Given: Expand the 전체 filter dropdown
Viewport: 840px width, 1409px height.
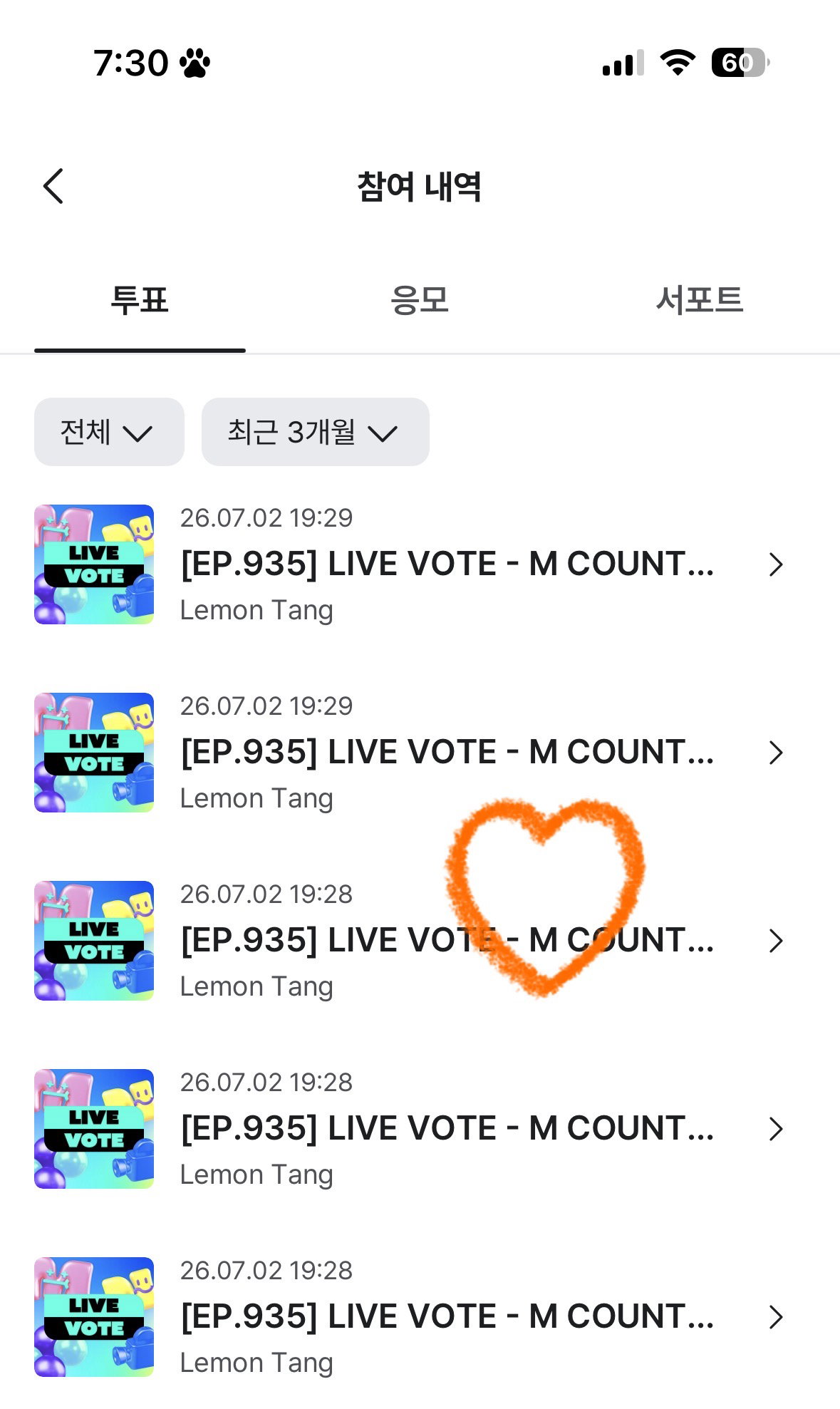Looking at the screenshot, I should click(x=109, y=432).
